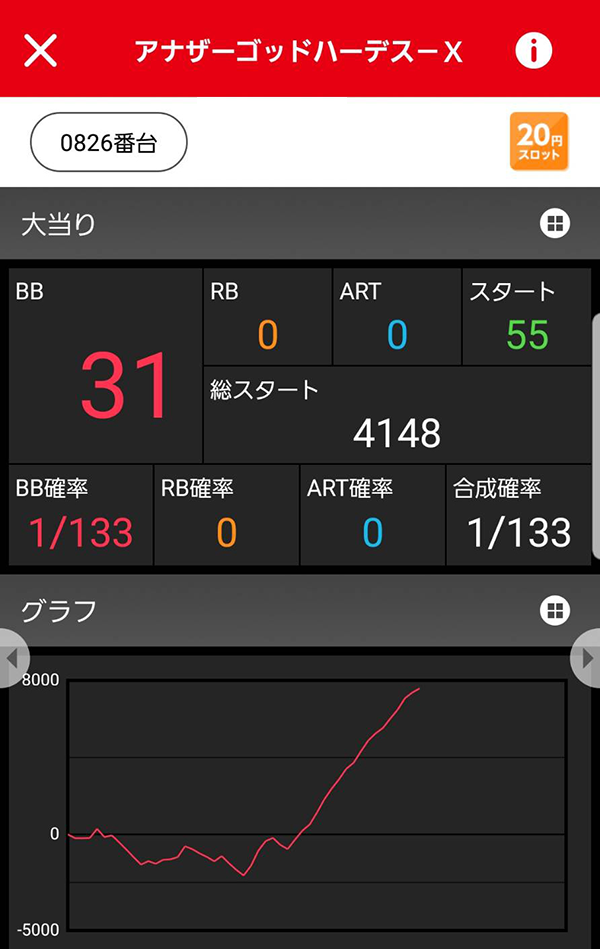Tap the 20円スロット badge
600x949 pixels.
(539, 141)
